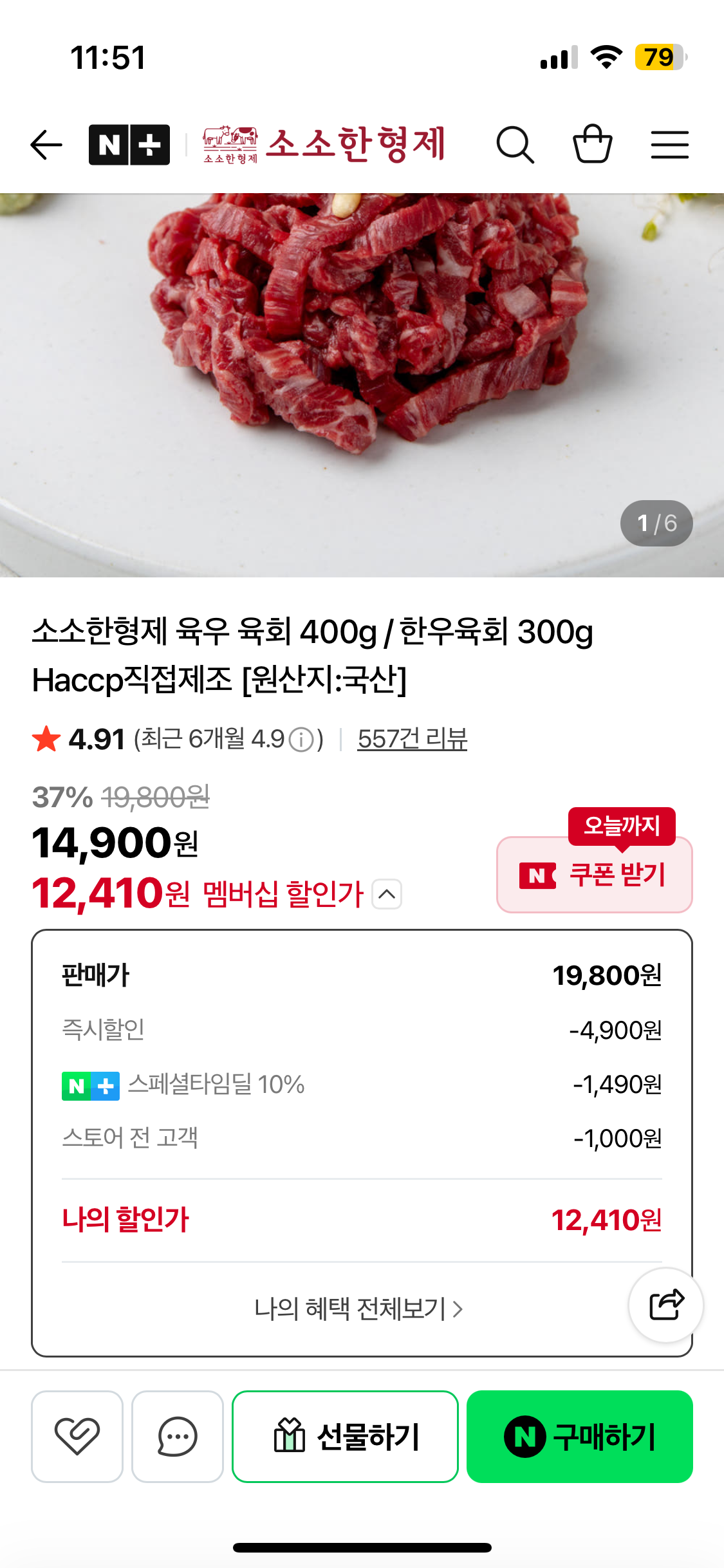Open the 소소한형제 store name header
724x1568 pixels.
point(322,143)
